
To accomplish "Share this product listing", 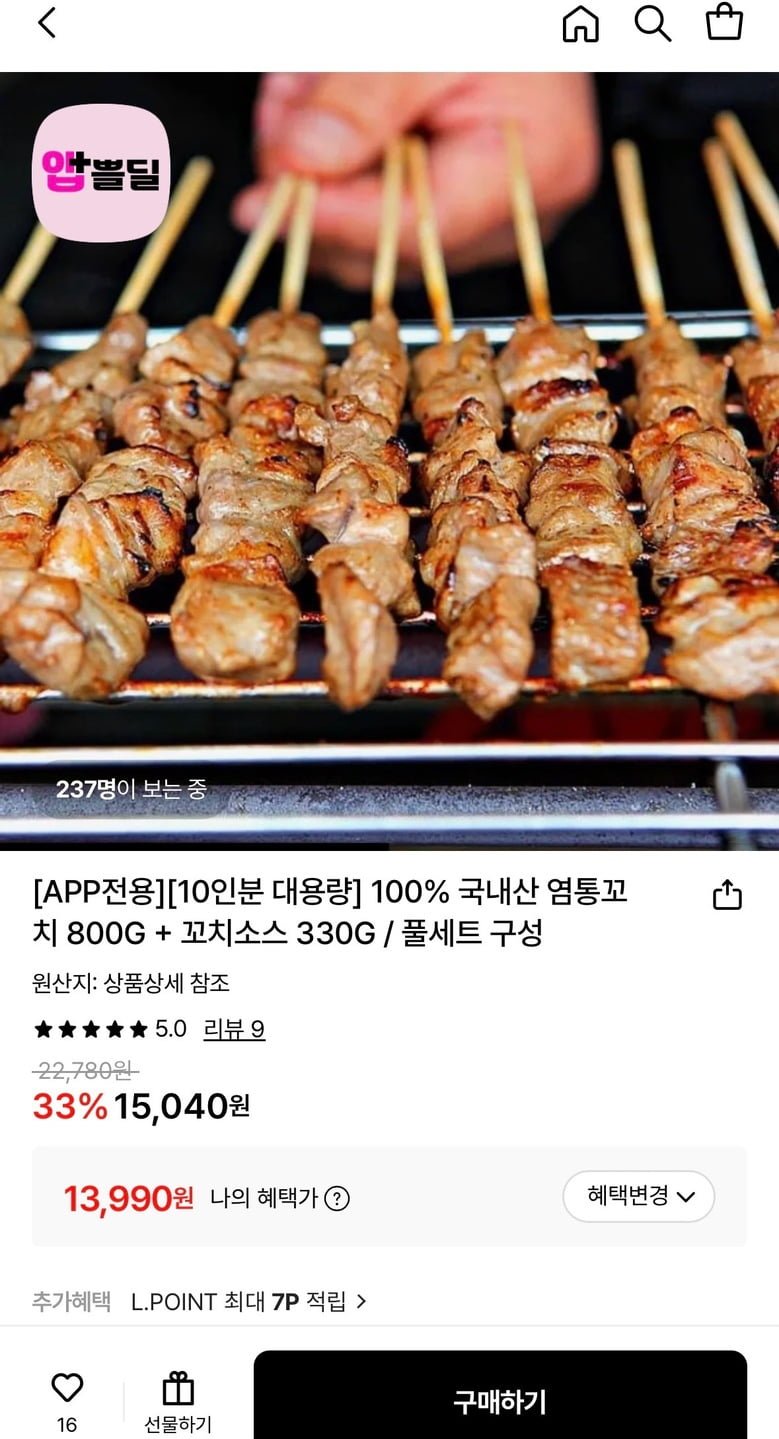I will pos(727,895).
